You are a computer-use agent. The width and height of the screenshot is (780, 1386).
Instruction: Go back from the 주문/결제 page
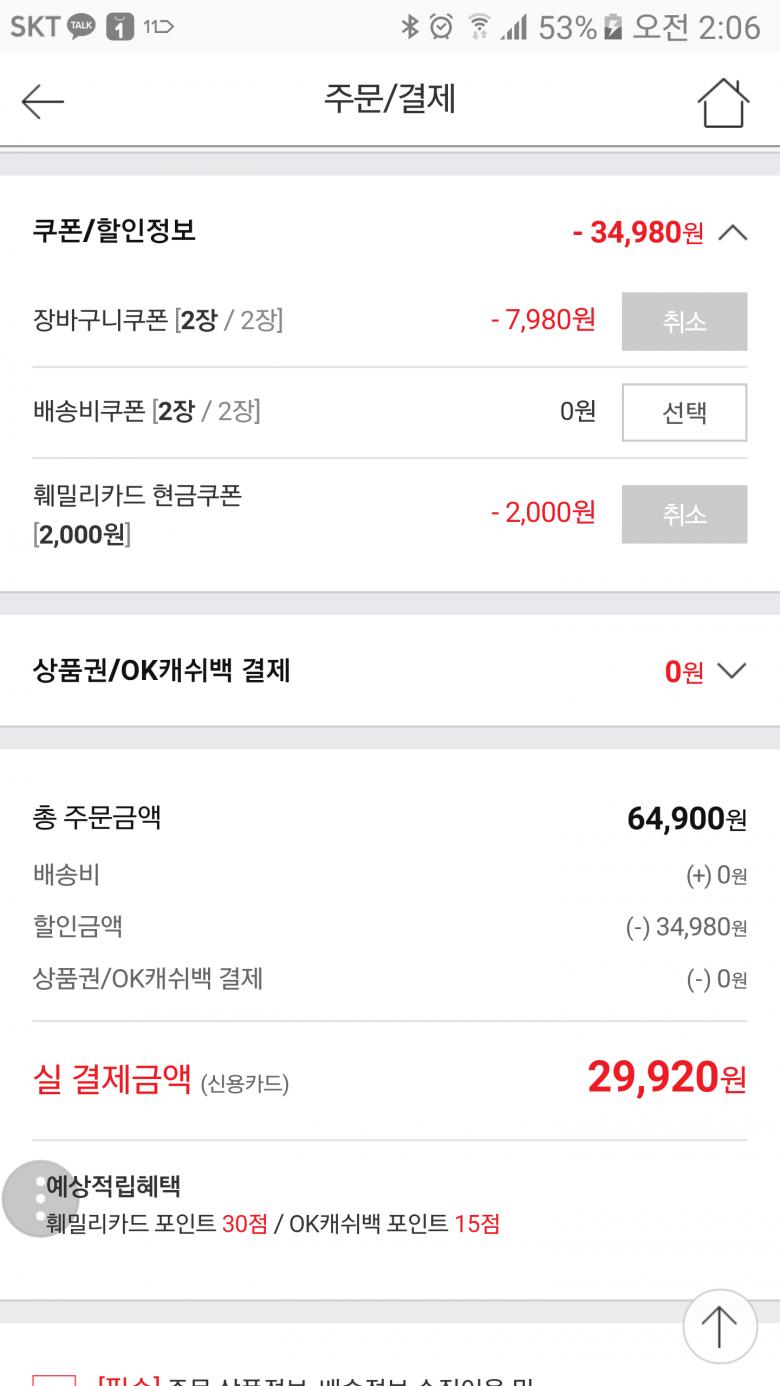pyautogui.click(x=42, y=100)
